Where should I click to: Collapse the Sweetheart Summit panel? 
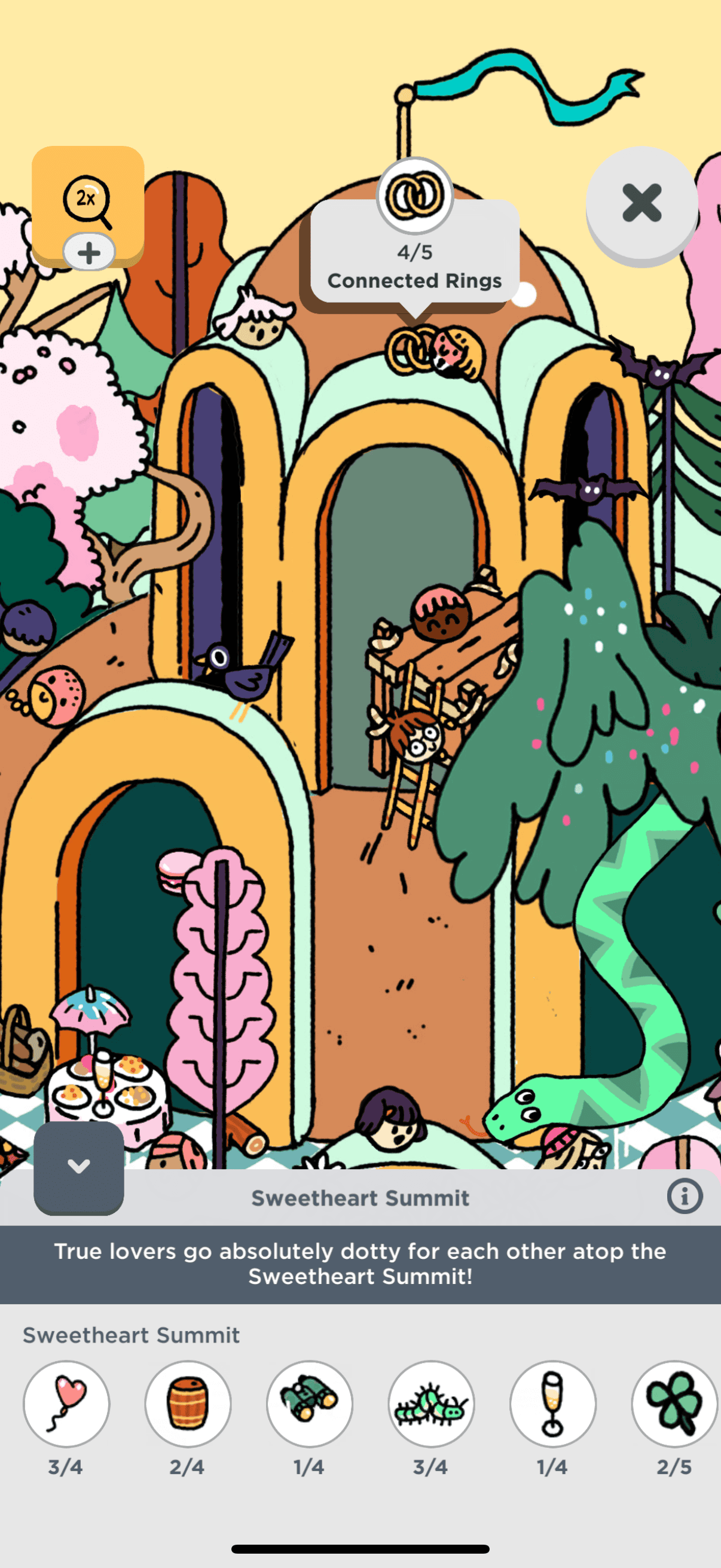(x=78, y=1167)
